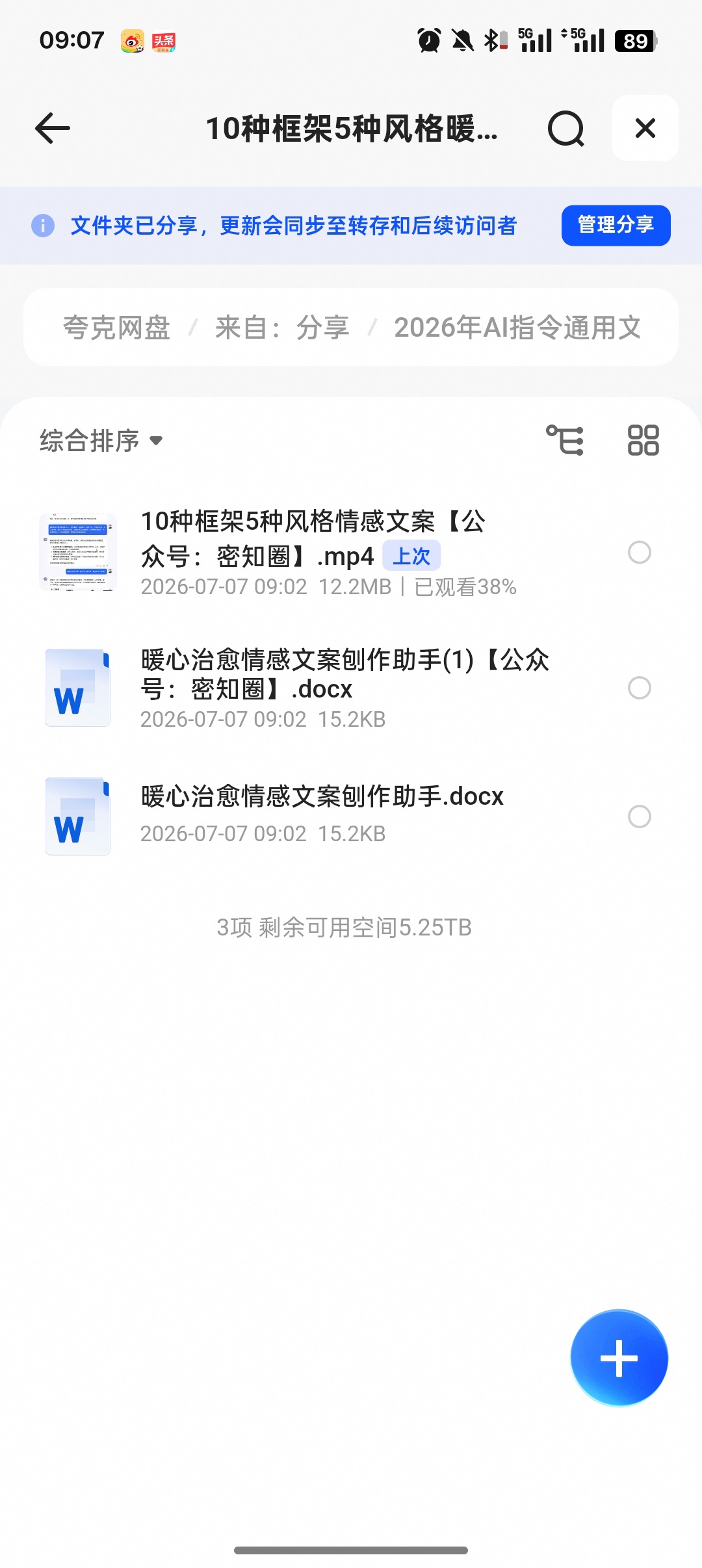Select 暖心治愈情感文案创作助手(1) docx checkbox
702x1568 pixels.
point(639,687)
